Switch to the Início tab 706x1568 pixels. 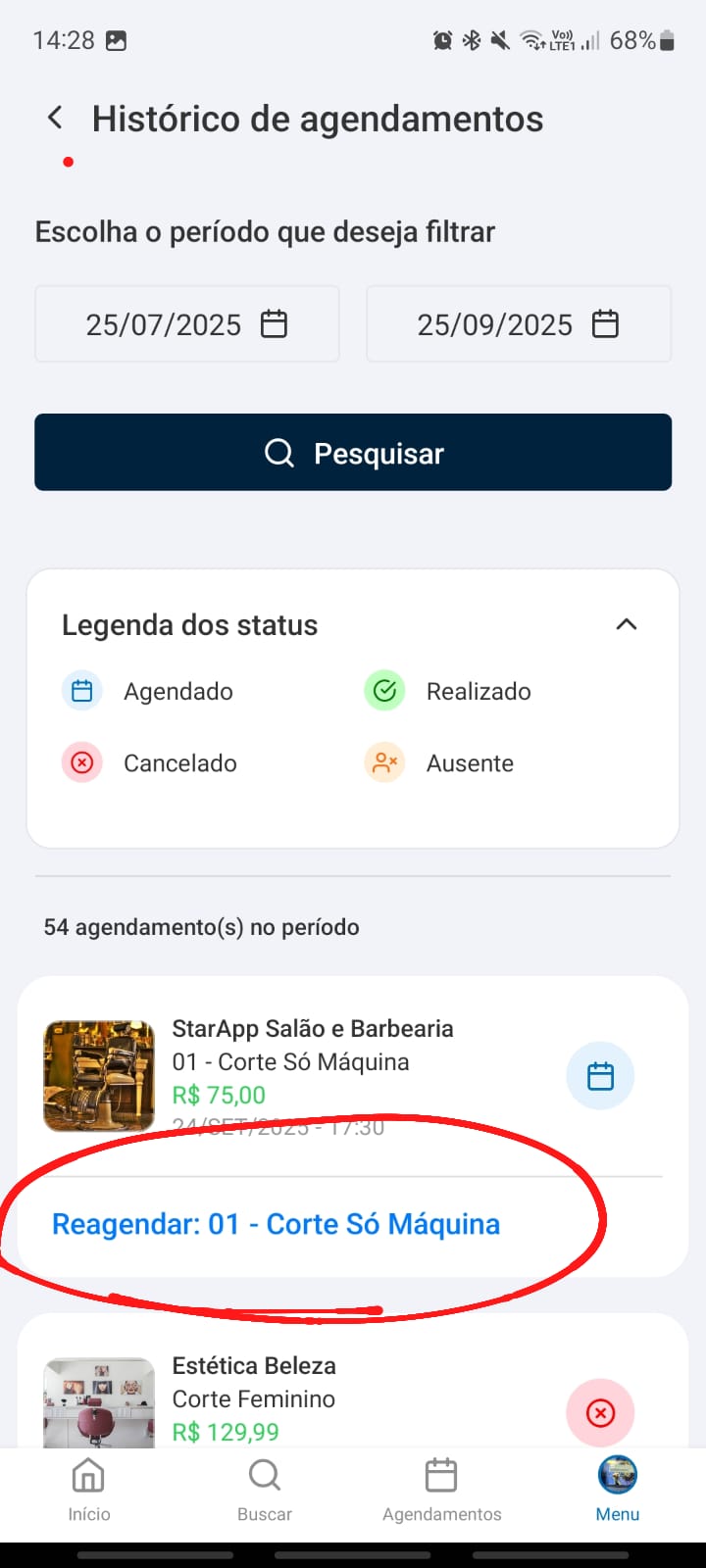(x=88, y=1490)
